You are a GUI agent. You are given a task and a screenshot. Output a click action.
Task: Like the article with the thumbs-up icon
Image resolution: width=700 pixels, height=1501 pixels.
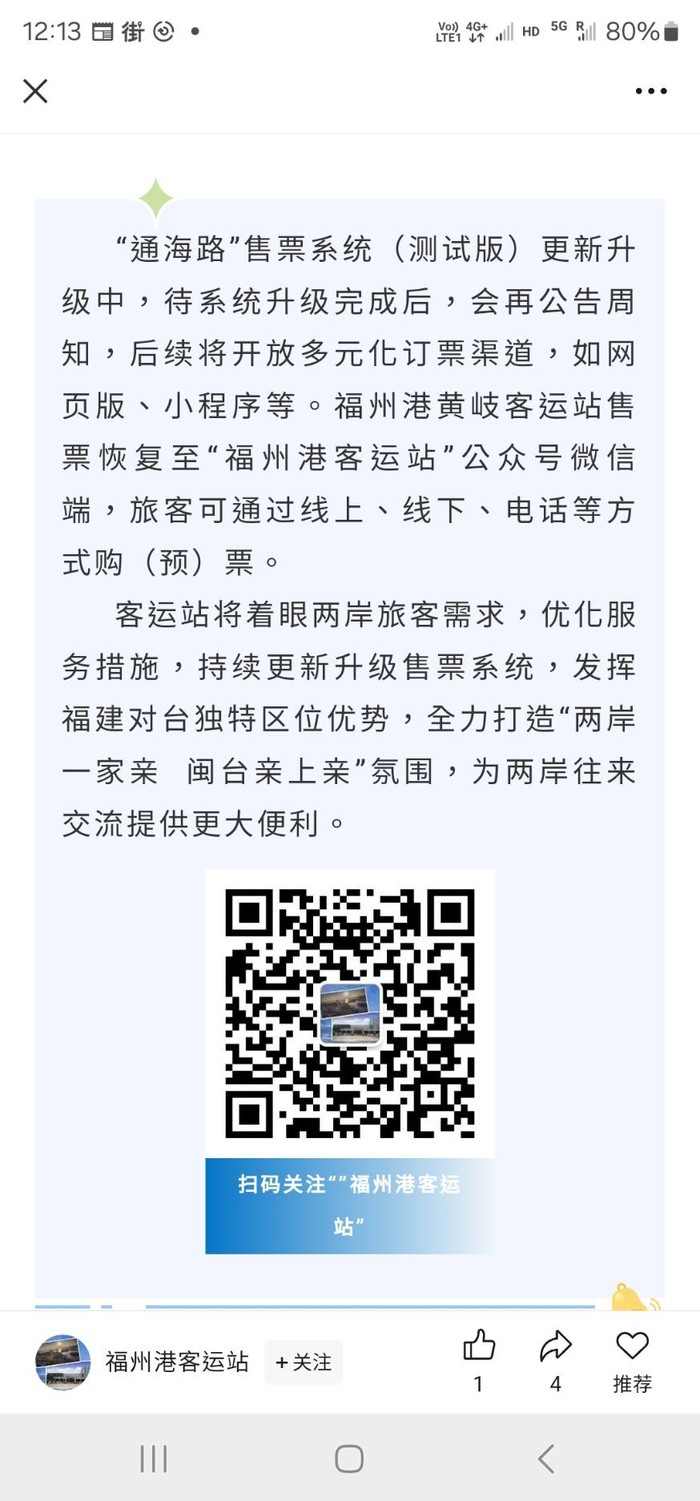pos(479,1346)
